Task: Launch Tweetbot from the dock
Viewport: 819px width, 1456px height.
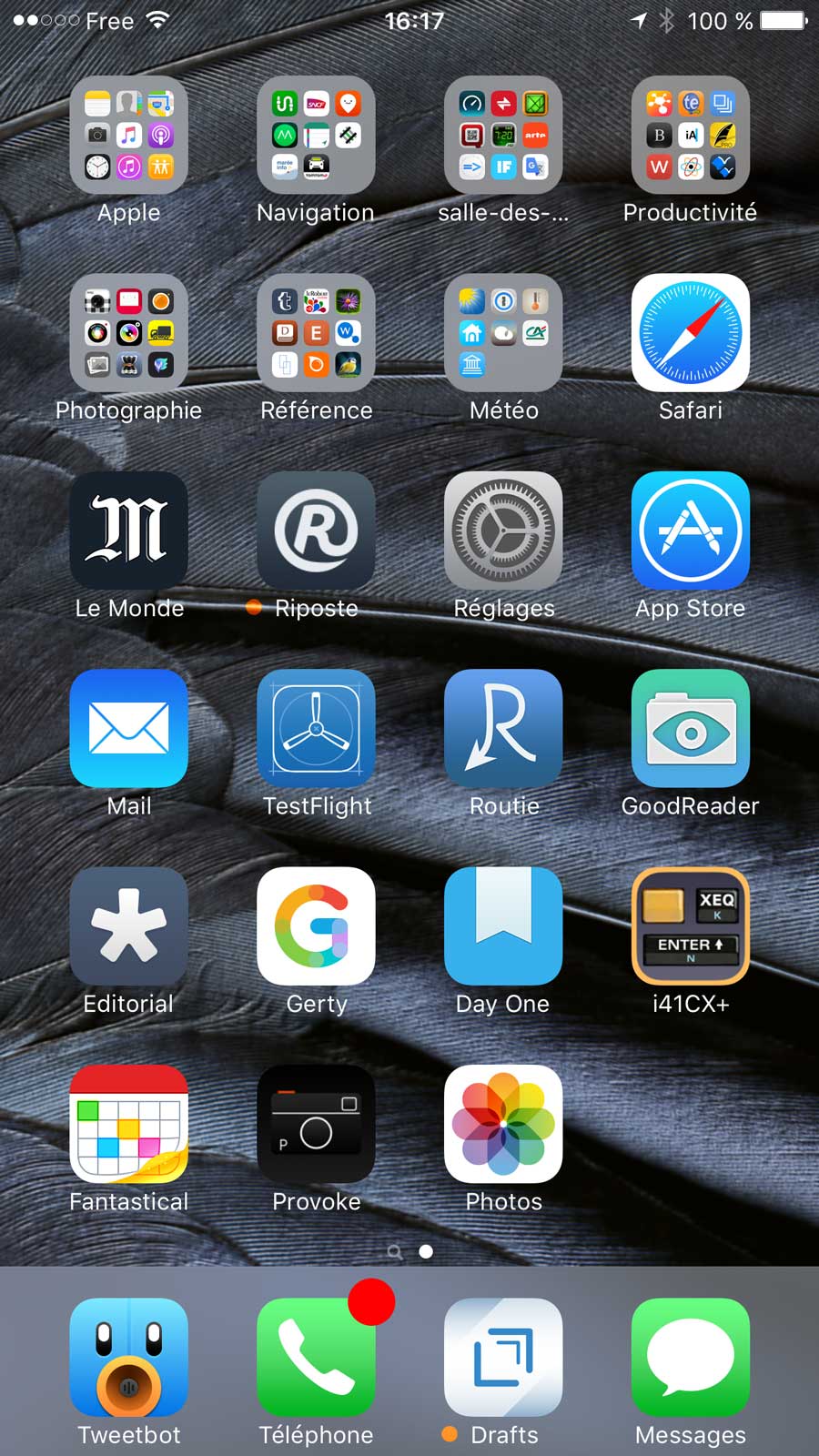Action: (x=128, y=1358)
